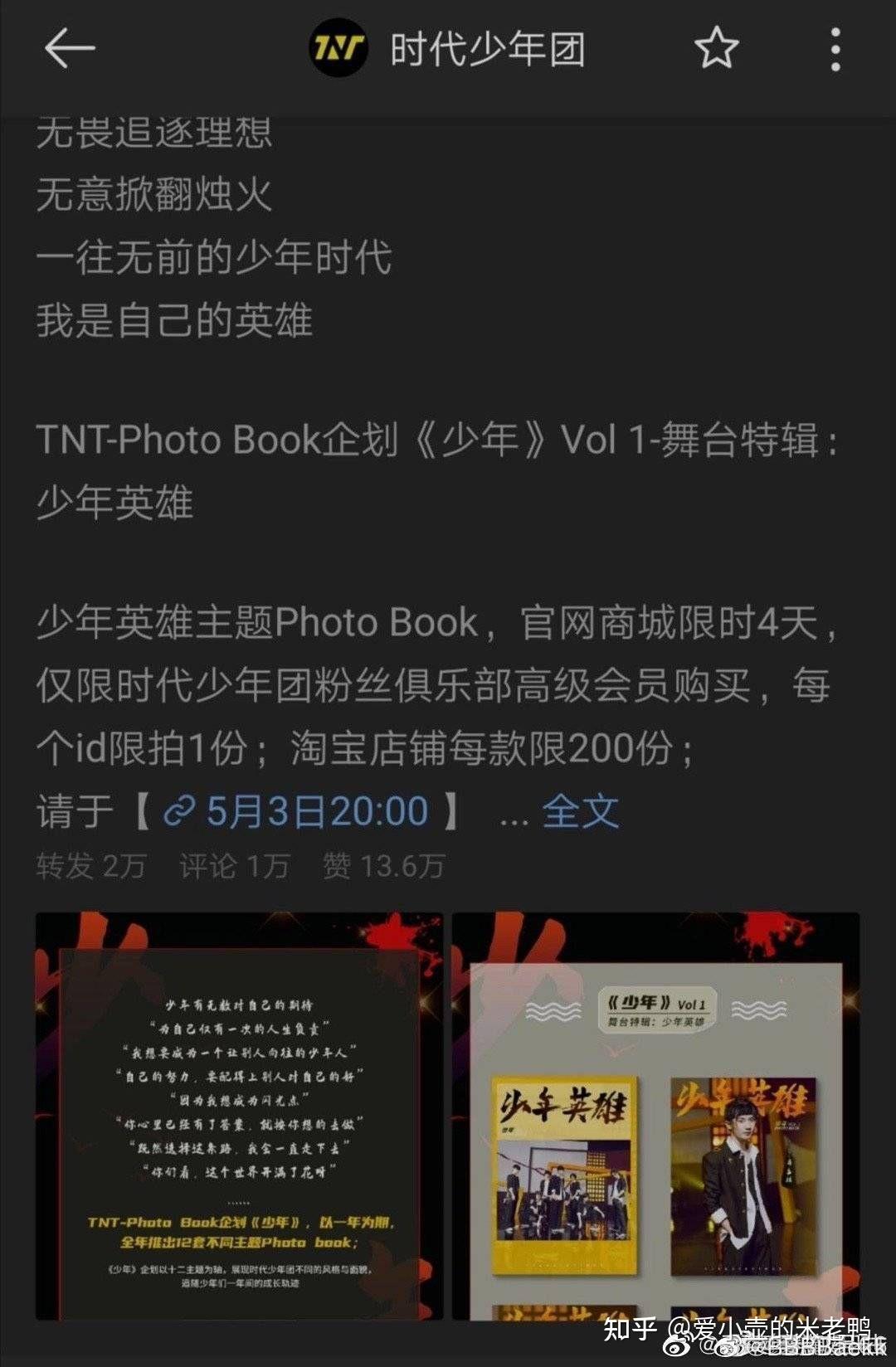The height and width of the screenshot is (1367, 896).
Task: Star 时代少年团 as favorite
Action: point(716,48)
